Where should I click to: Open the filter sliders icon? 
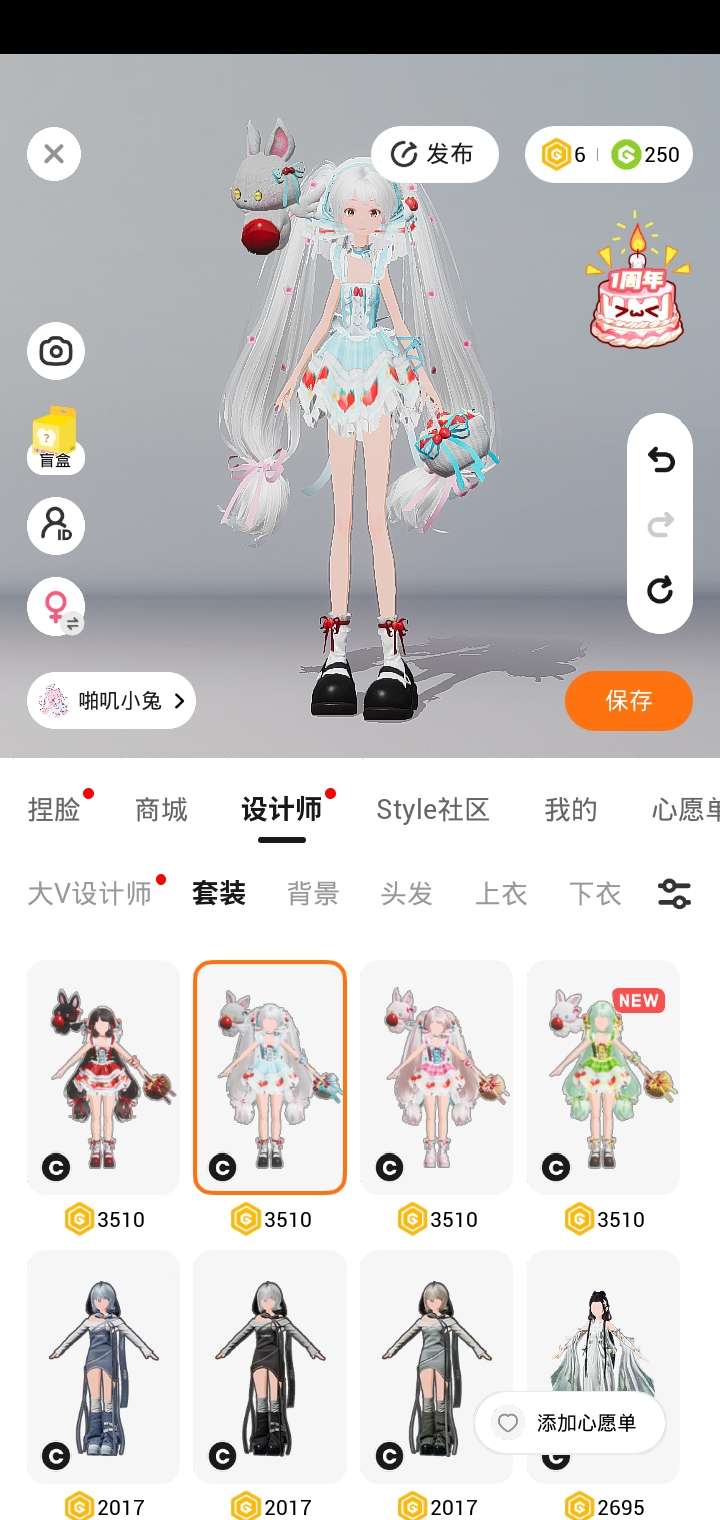coord(674,893)
